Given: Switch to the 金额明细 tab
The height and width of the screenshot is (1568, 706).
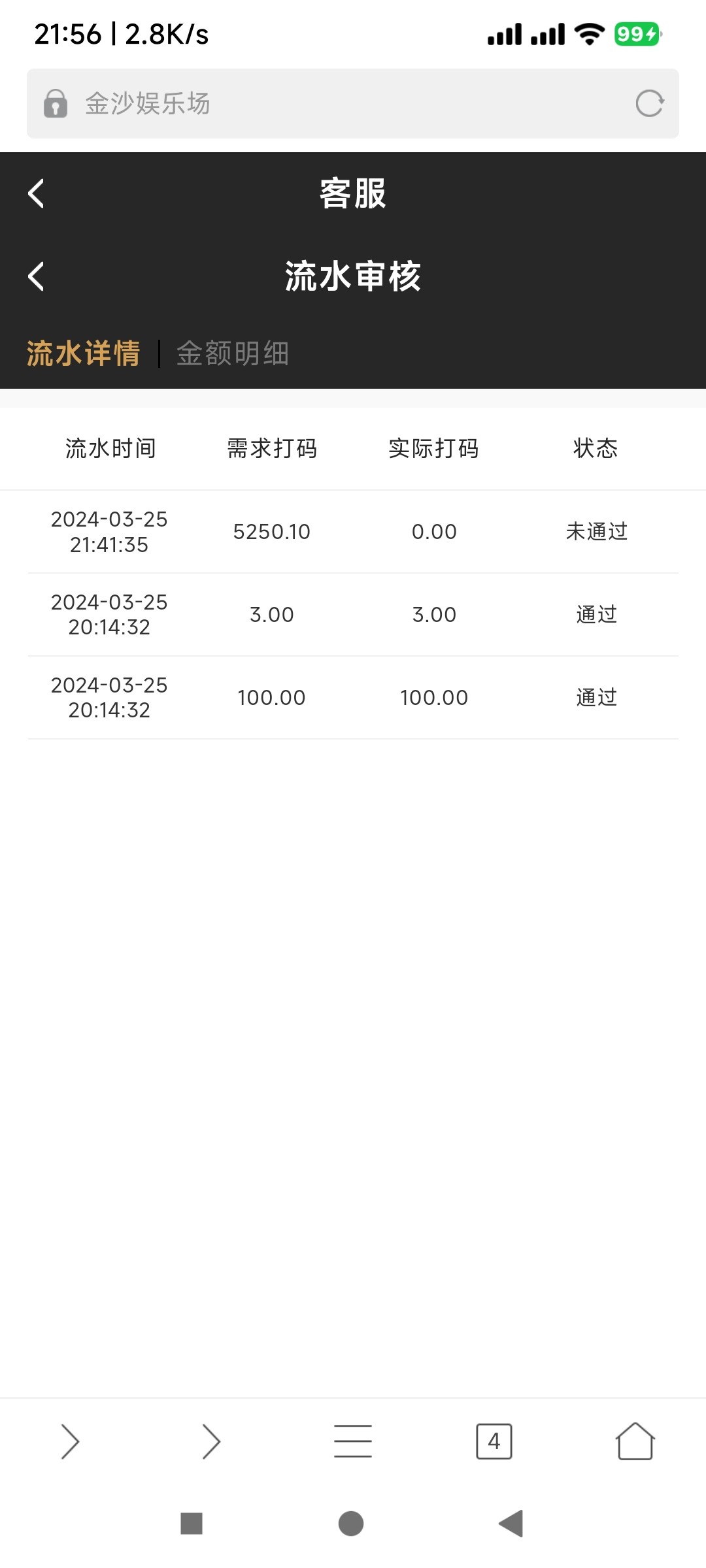Looking at the screenshot, I should [x=233, y=353].
